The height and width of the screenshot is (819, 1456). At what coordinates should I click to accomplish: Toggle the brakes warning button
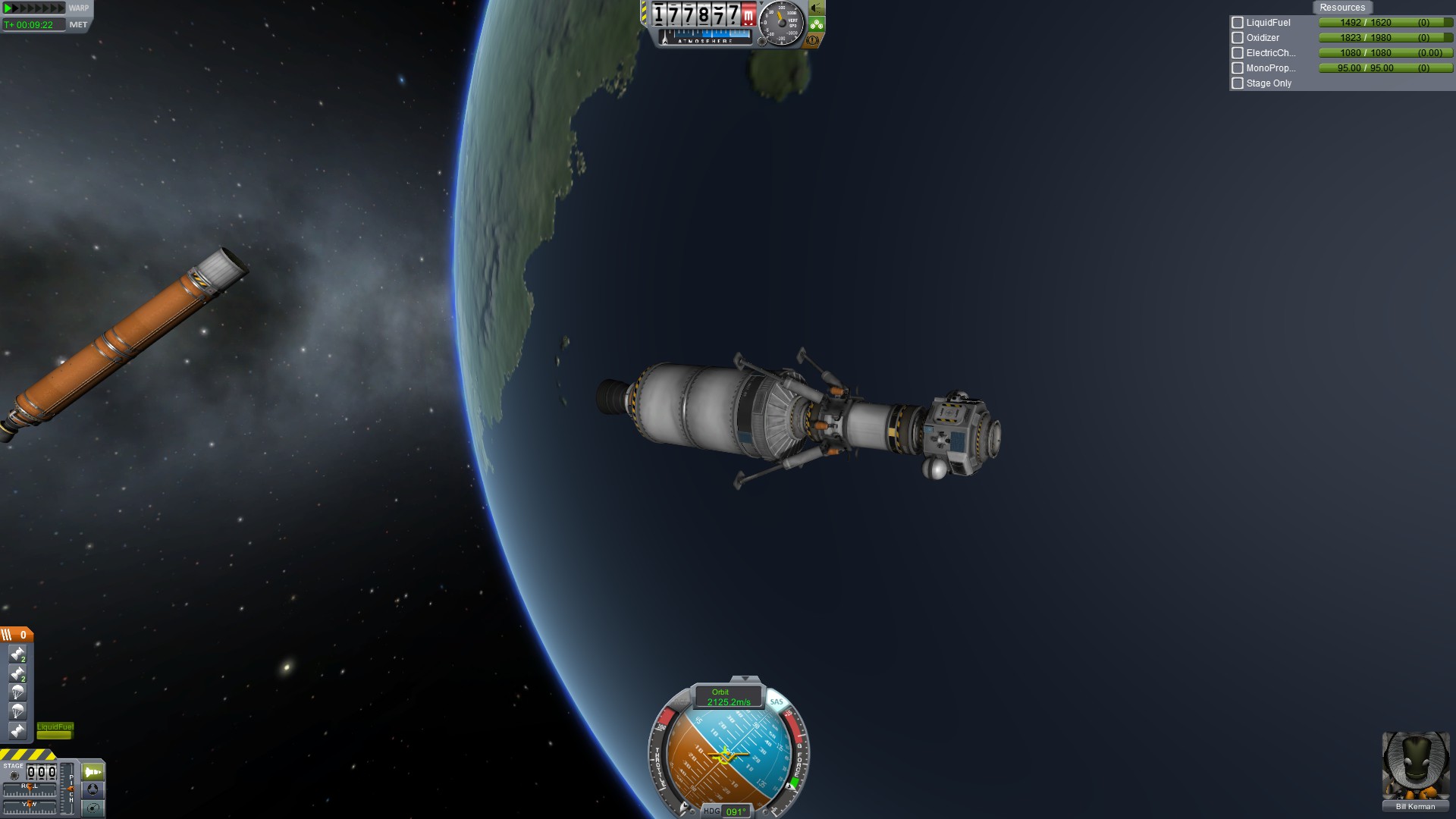(x=813, y=40)
